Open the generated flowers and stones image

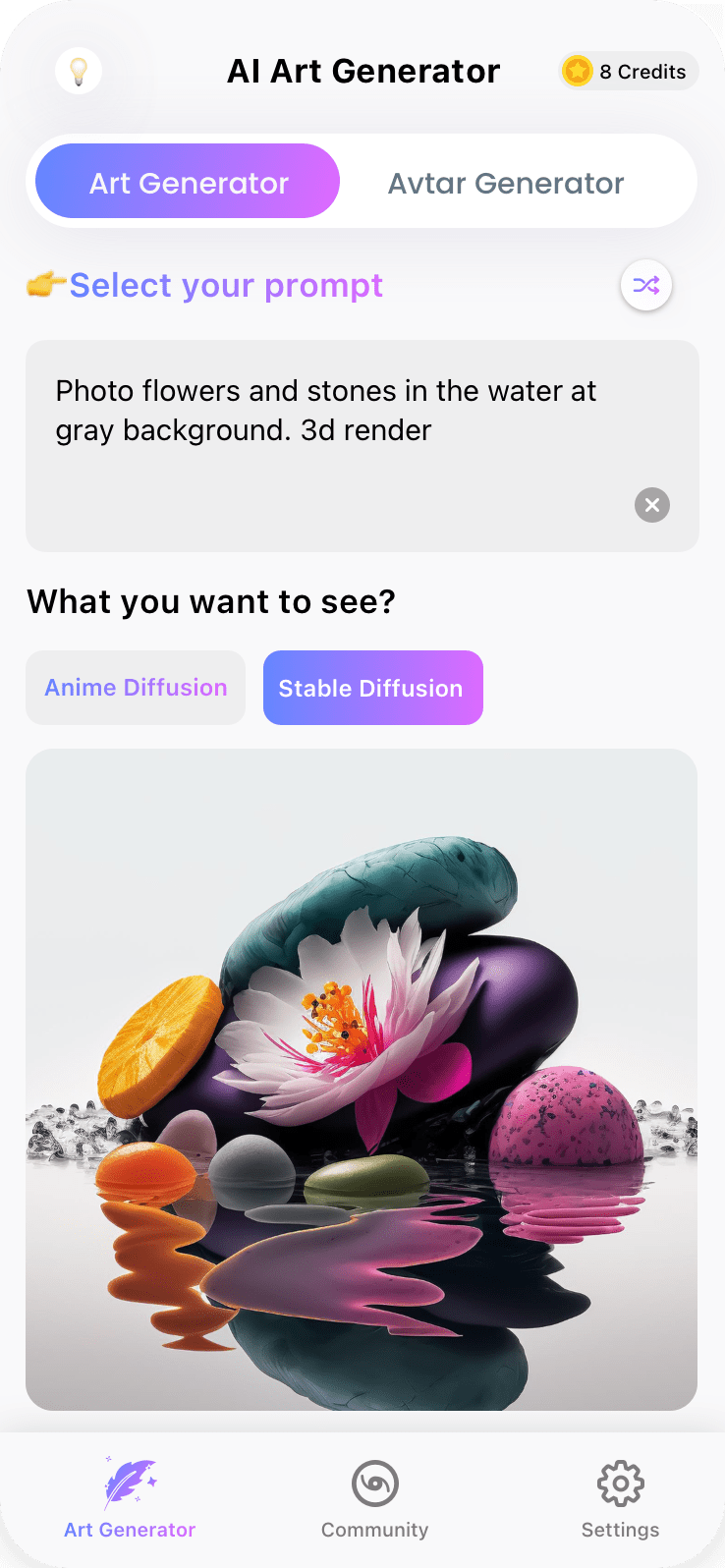point(362,1079)
